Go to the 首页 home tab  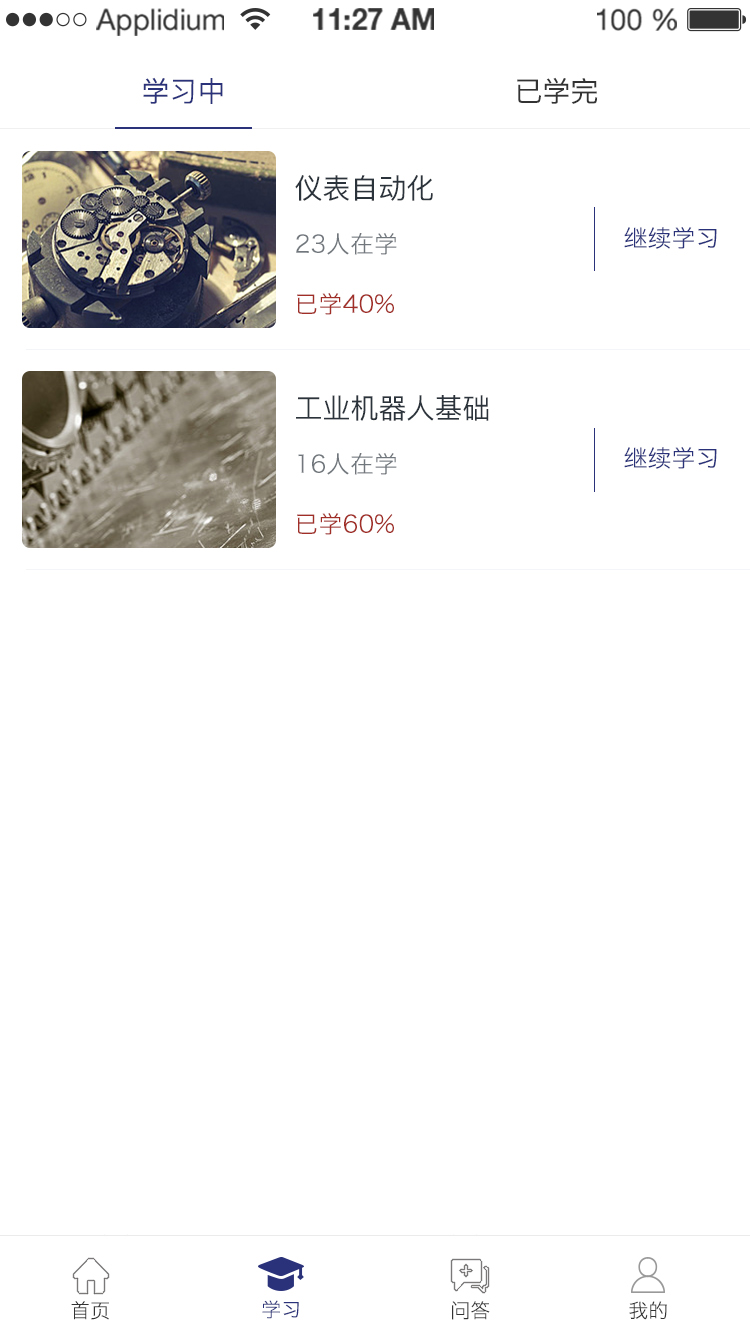point(91,1288)
